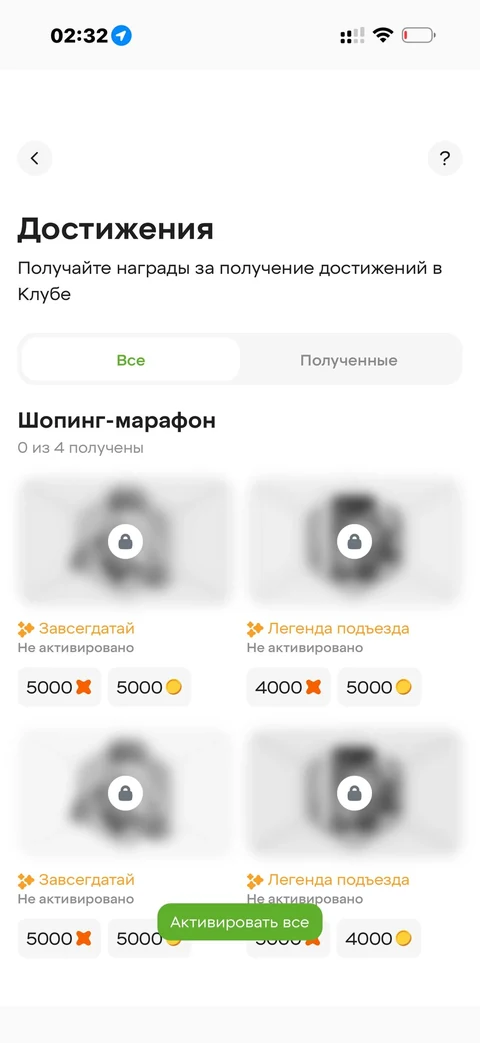Open Легенда подъезда card with 4000 coins reward
Screen dimensions: 480x1043
point(354,841)
